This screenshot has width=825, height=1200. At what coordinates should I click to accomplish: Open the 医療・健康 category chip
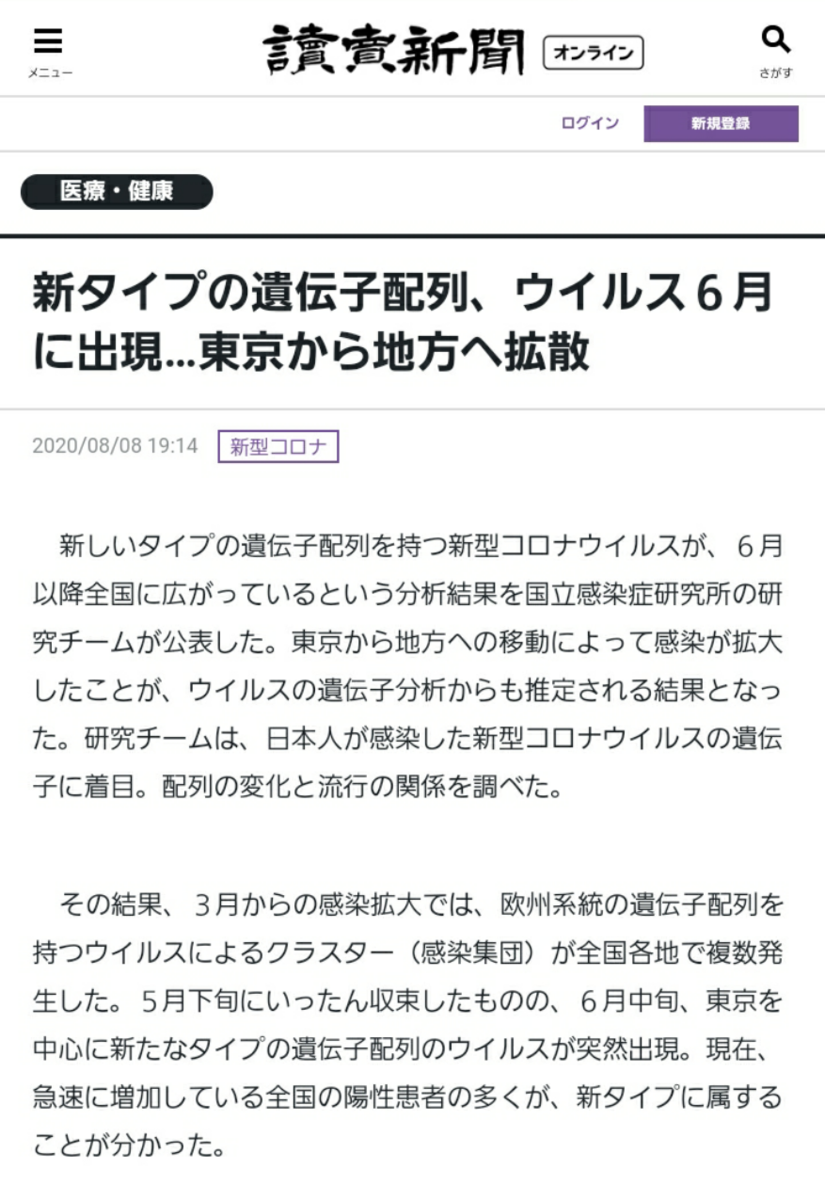(x=117, y=191)
